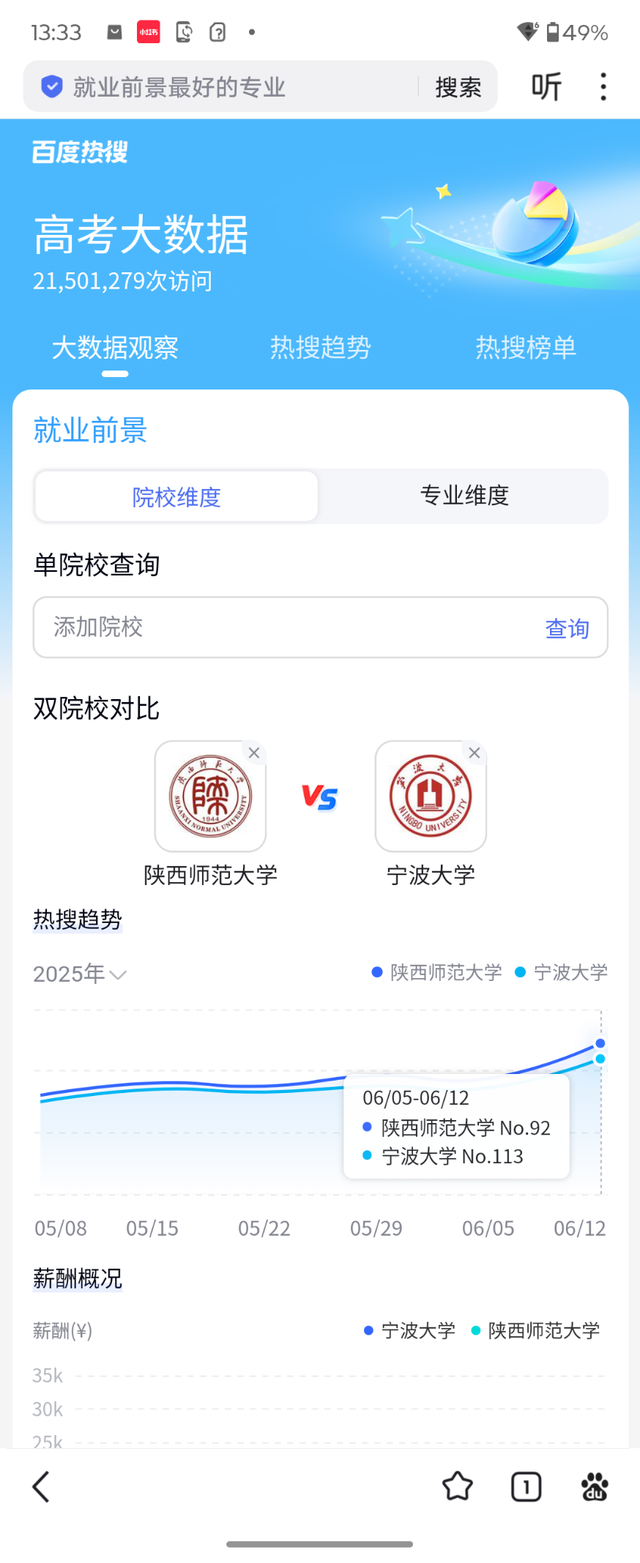Toggle the 宁波大学 series in the 薪酬概况 chart

410,1331
